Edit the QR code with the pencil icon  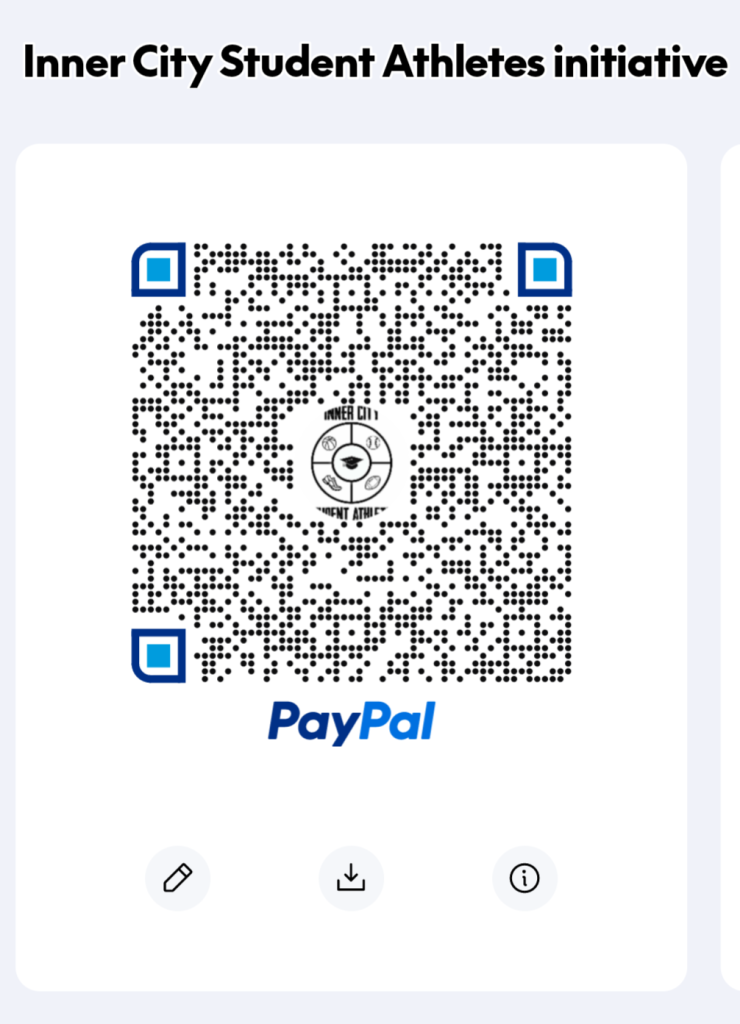click(177, 878)
